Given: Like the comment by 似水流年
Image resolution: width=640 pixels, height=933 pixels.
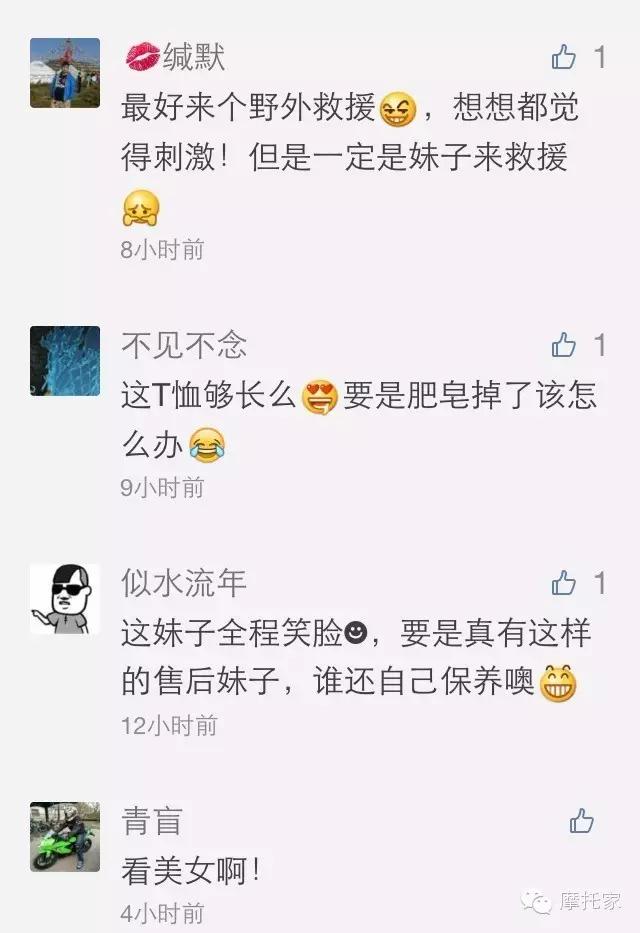Looking at the screenshot, I should pos(565,582).
